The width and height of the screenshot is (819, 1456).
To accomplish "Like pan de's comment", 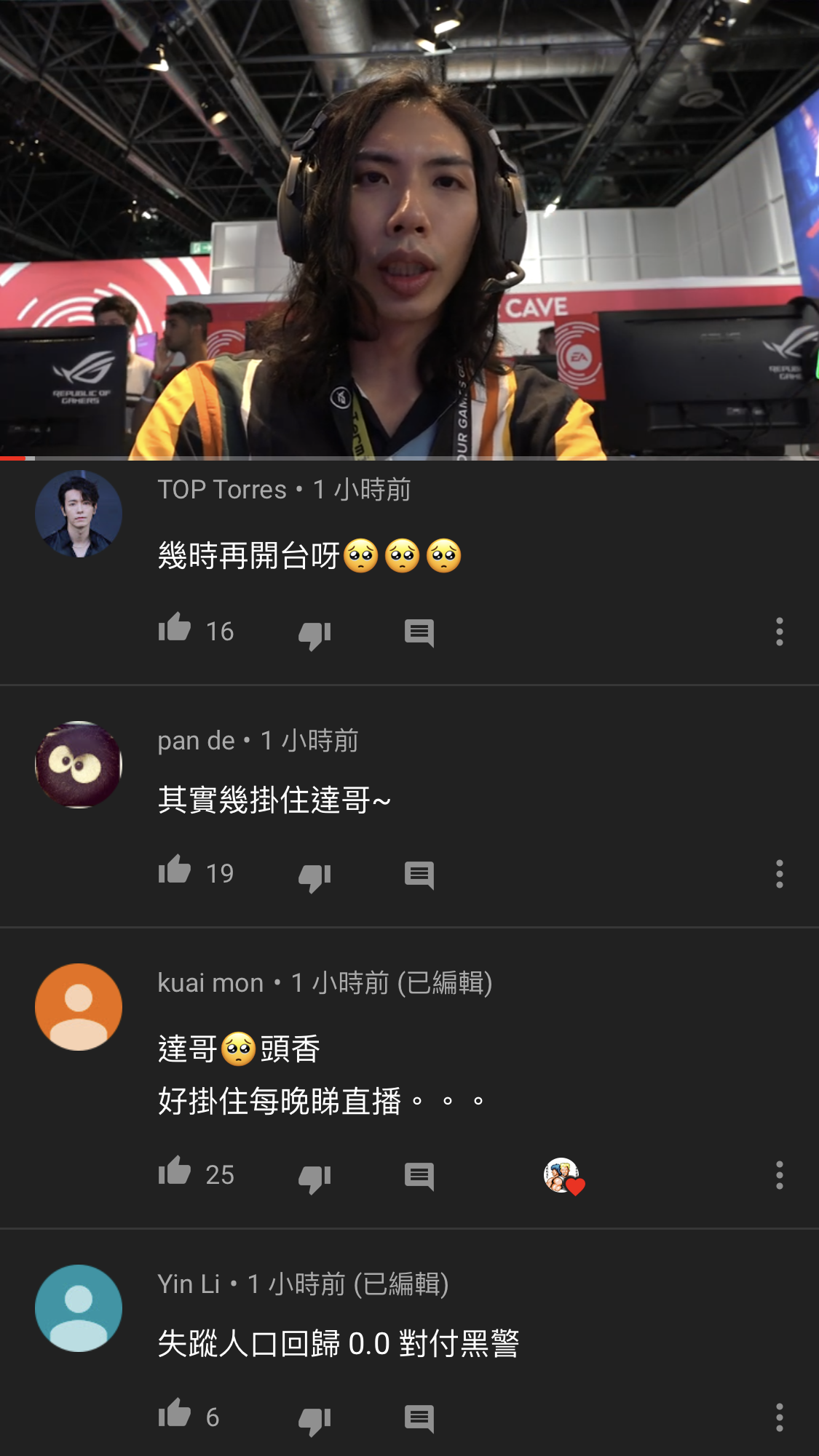I will [x=175, y=871].
